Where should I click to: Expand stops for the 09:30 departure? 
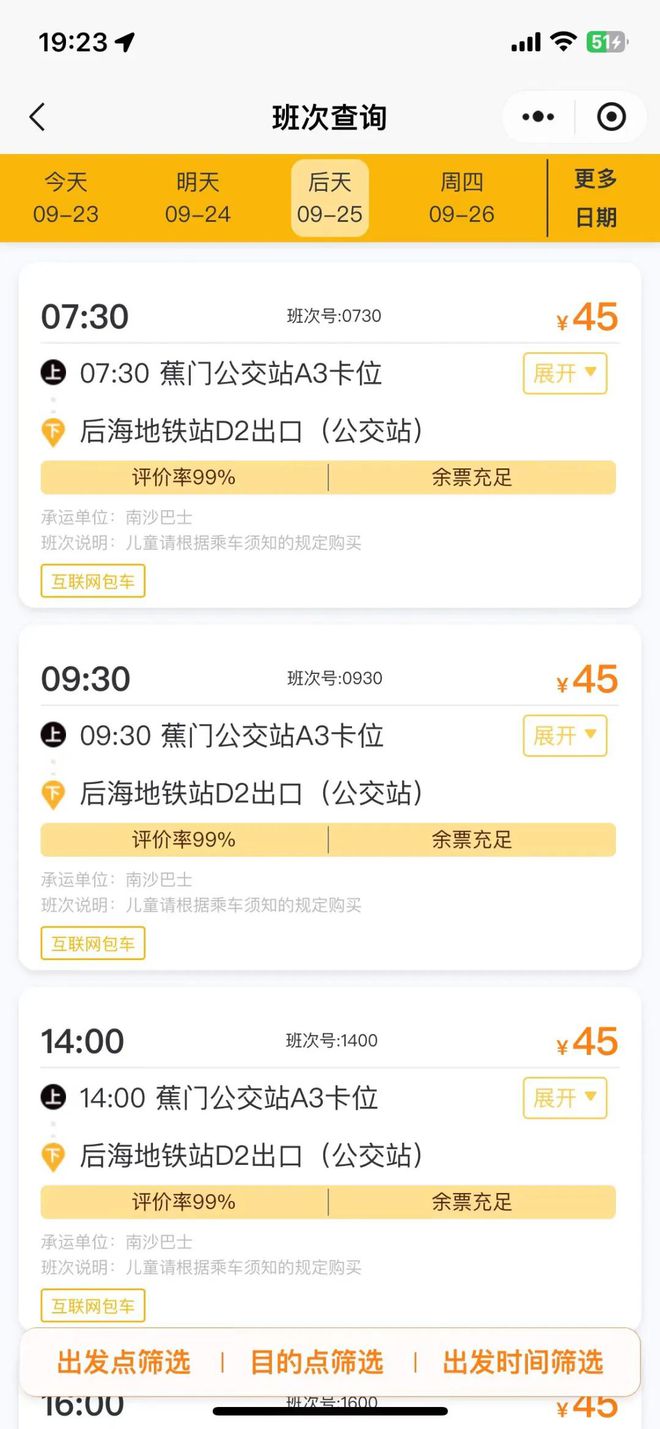point(565,735)
